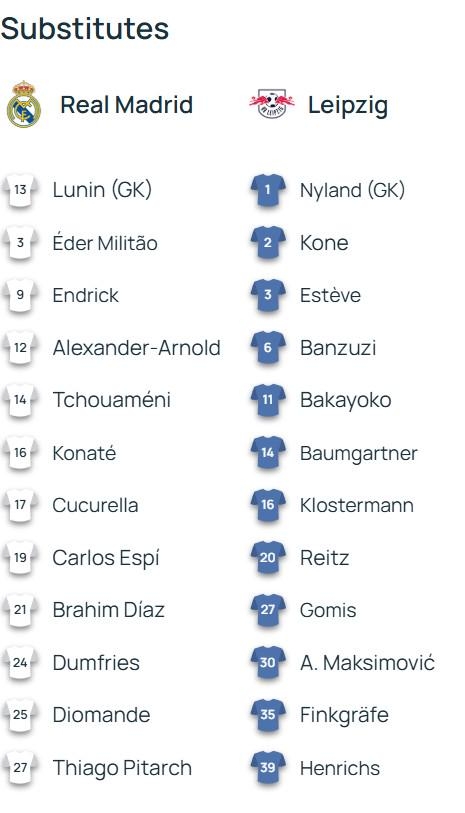Screen dimensions: 465x813
Task: Open the Real Madrid team page
Action: coord(126,105)
